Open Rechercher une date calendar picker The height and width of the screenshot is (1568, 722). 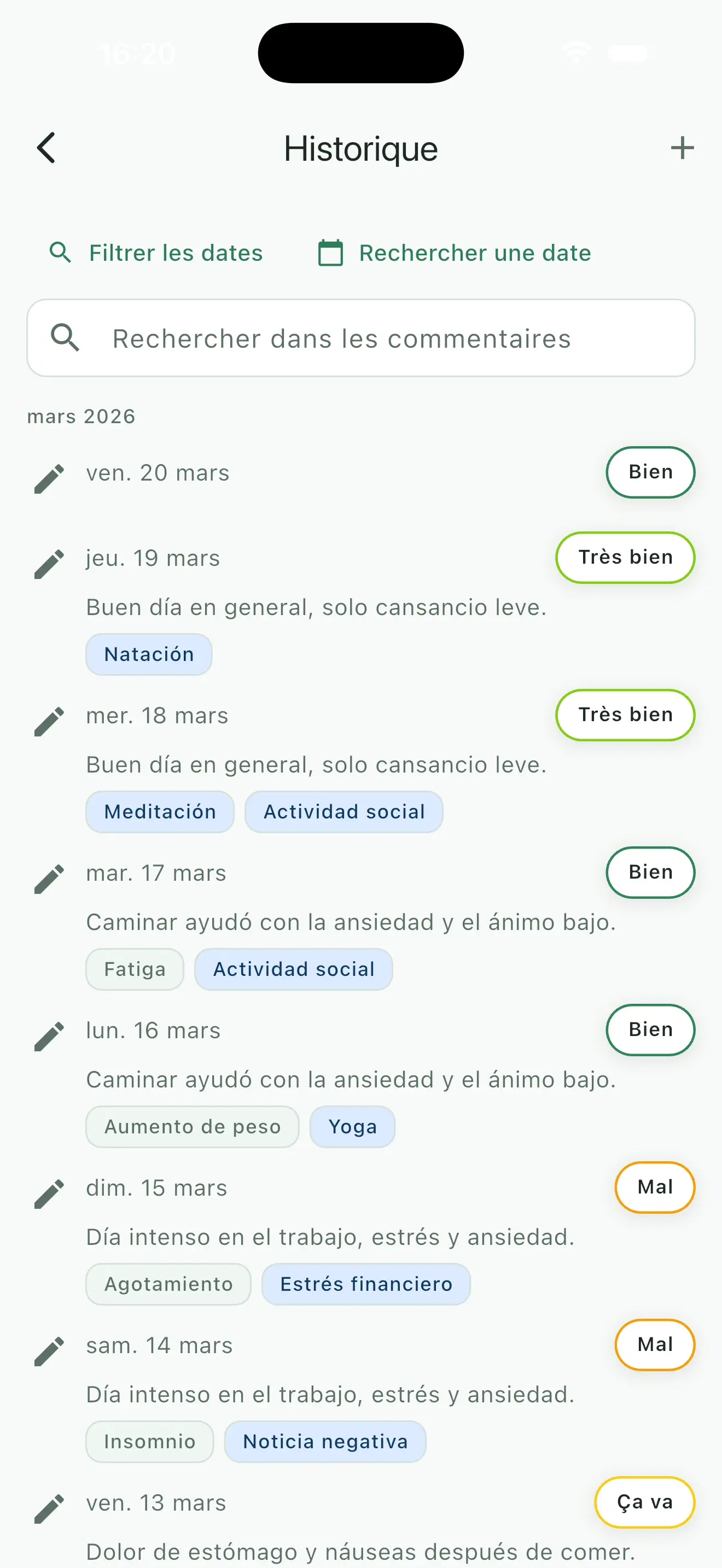click(x=454, y=253)
